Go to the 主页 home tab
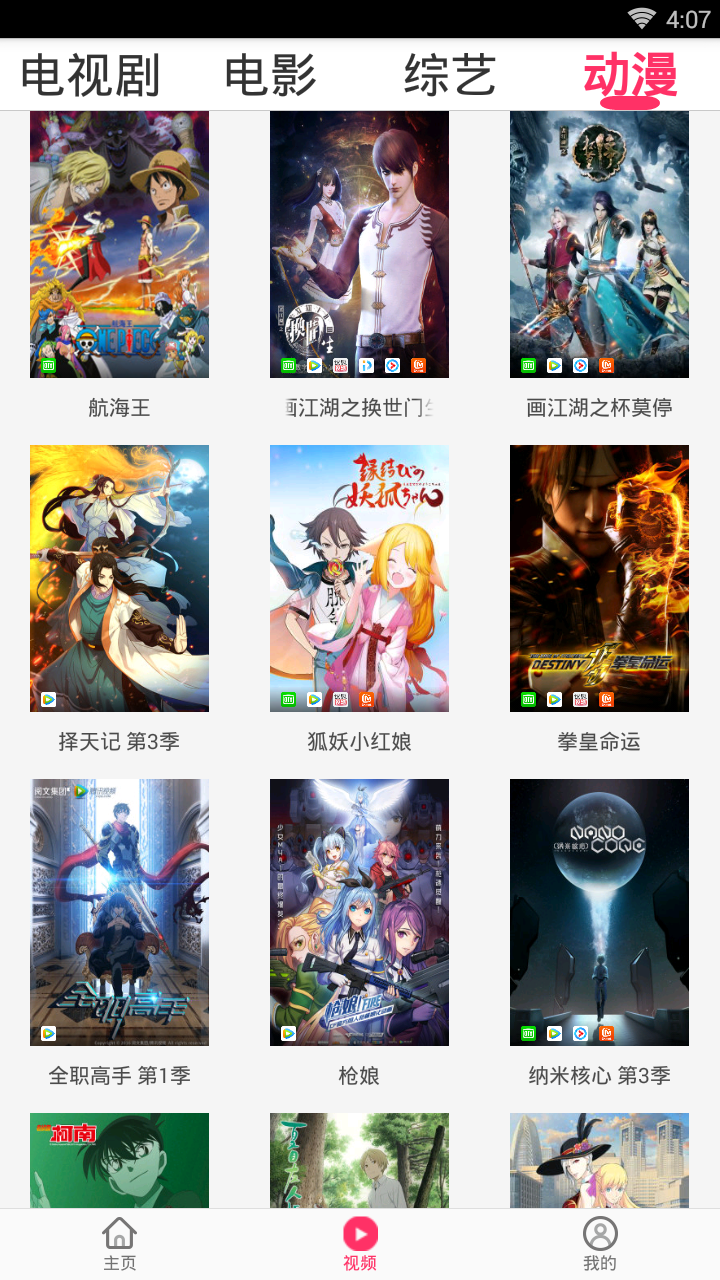720x1280 pixels. 119,1243
